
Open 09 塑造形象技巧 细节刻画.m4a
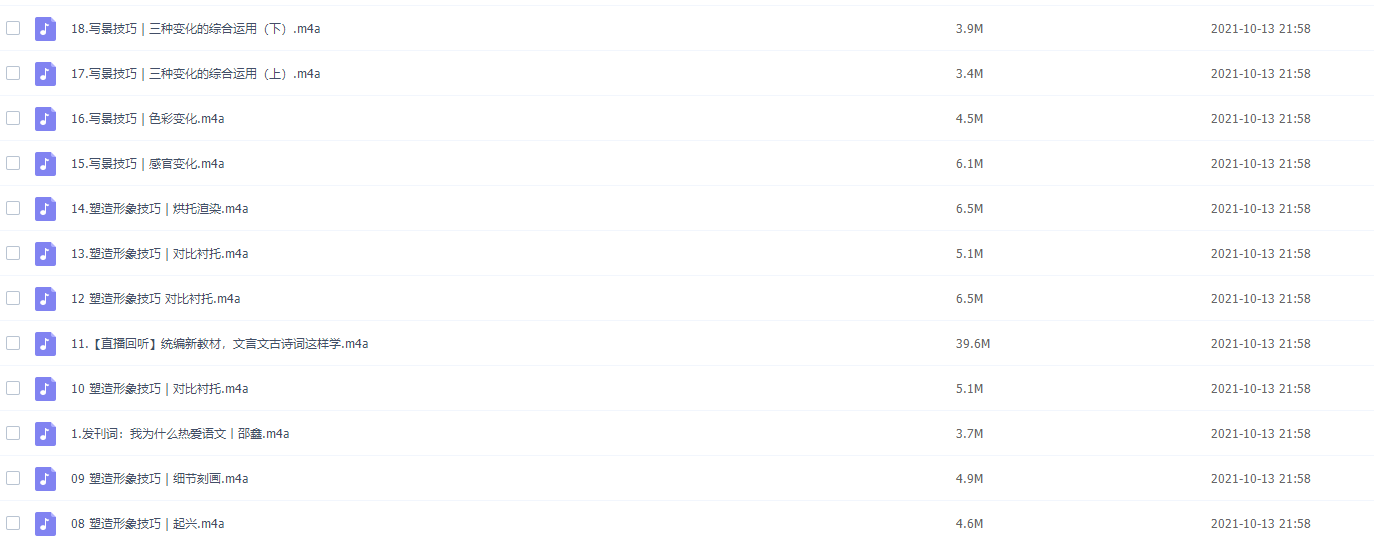click(x=159, y=479)
